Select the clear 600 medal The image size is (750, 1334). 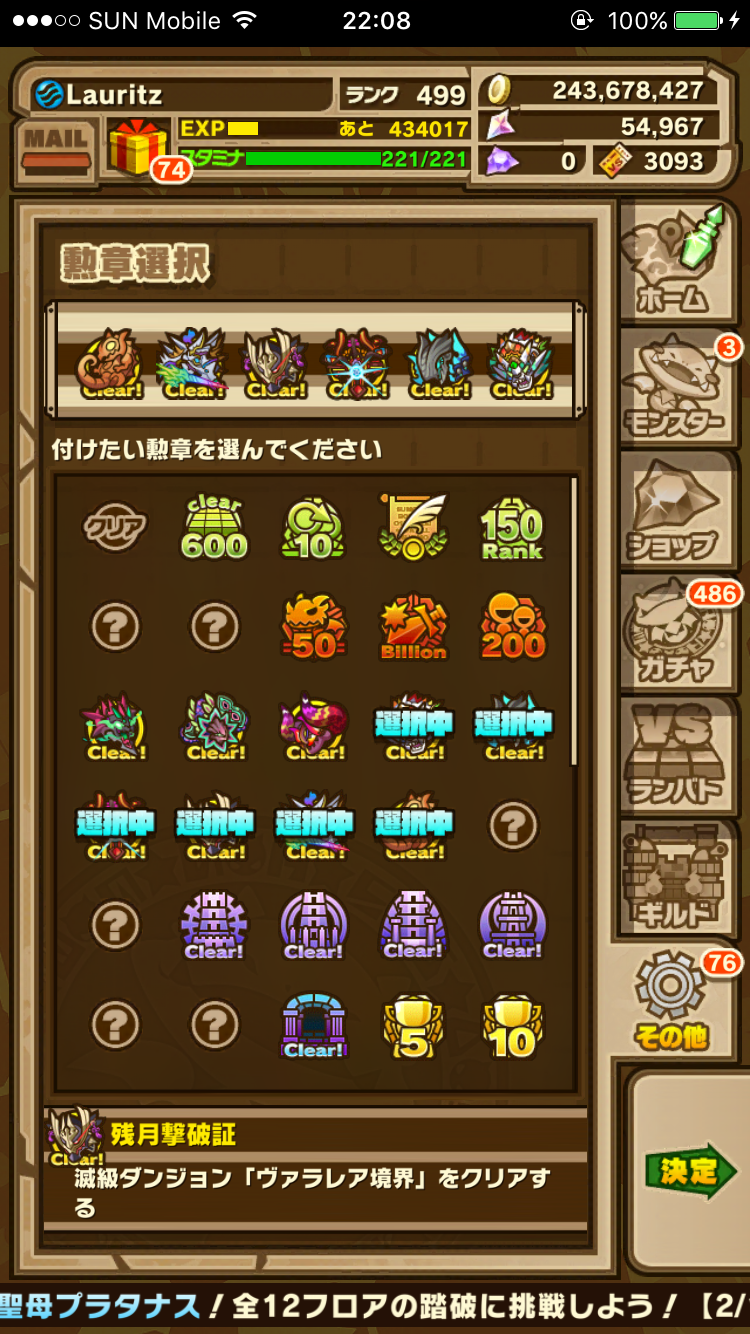click(214, 527)
